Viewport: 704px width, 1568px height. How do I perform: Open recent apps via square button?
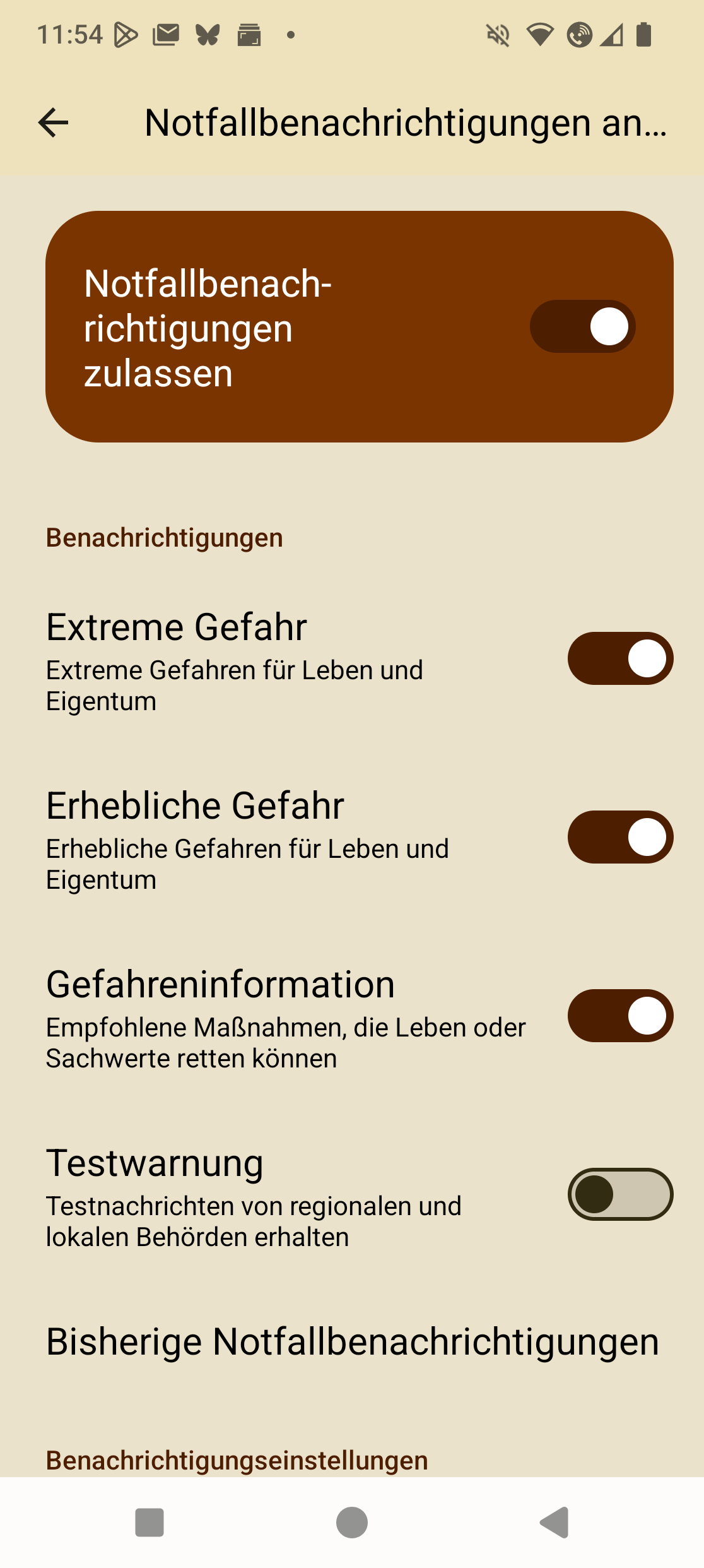click(150, 1523)
